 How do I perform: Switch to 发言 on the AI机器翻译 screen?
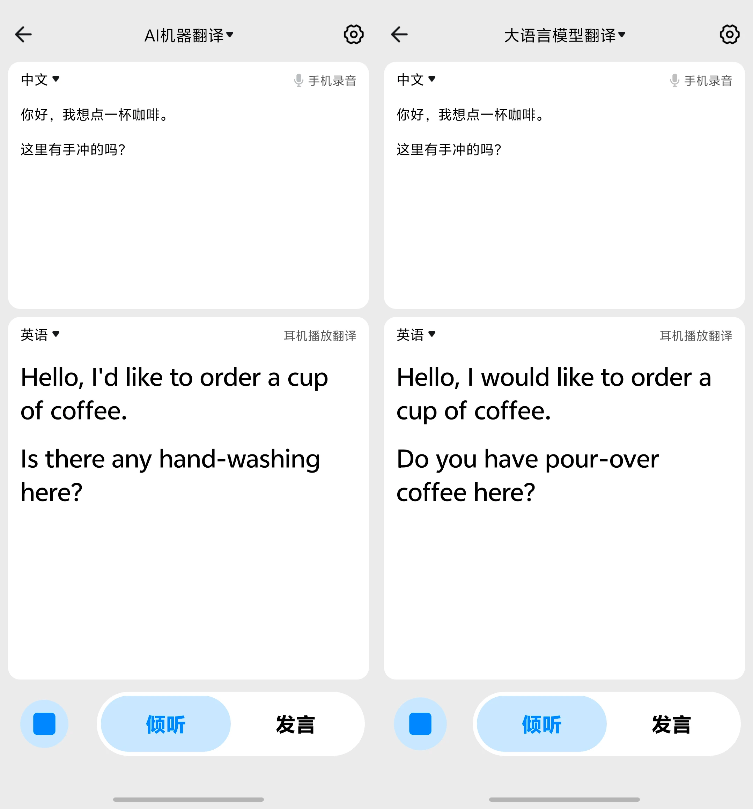295,724
